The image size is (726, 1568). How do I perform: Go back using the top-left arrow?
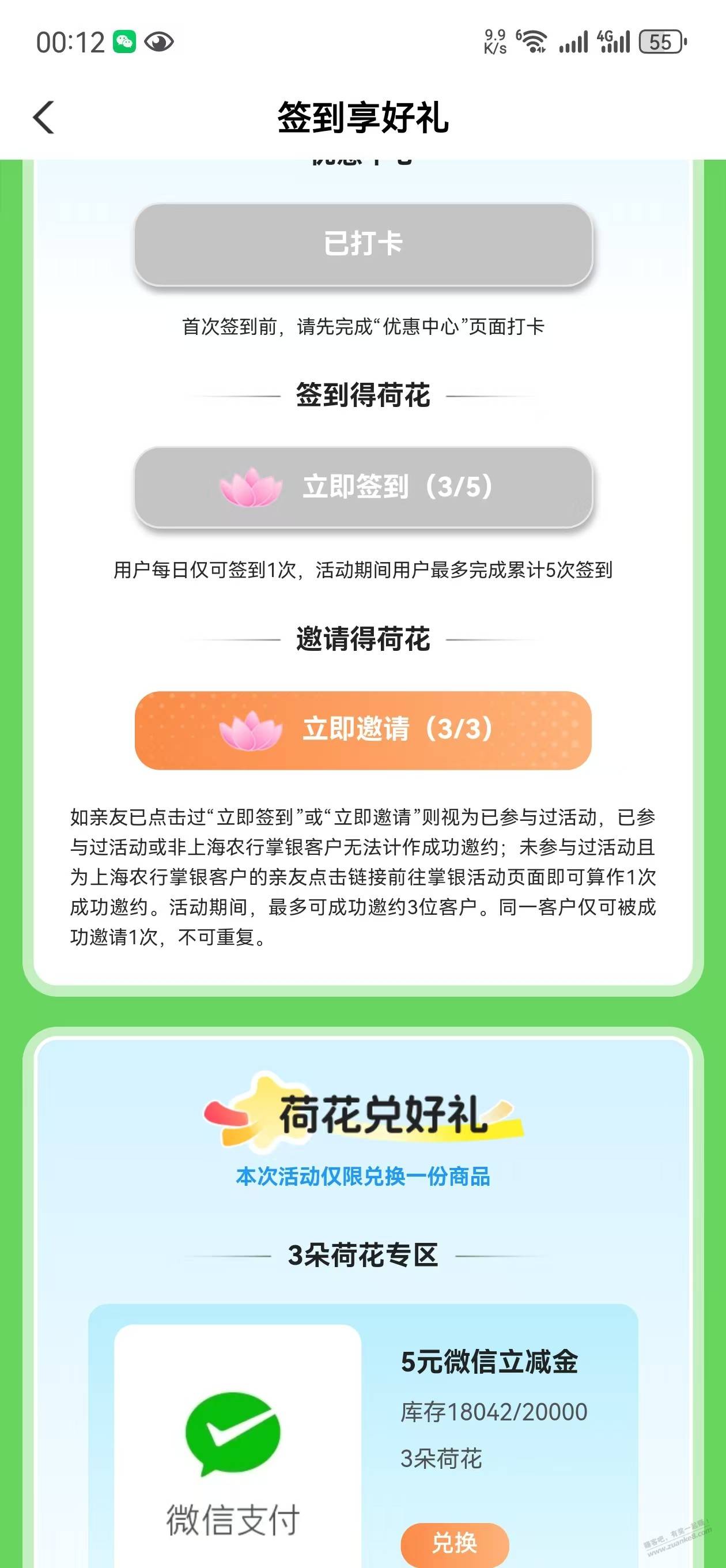coord(44,117)
